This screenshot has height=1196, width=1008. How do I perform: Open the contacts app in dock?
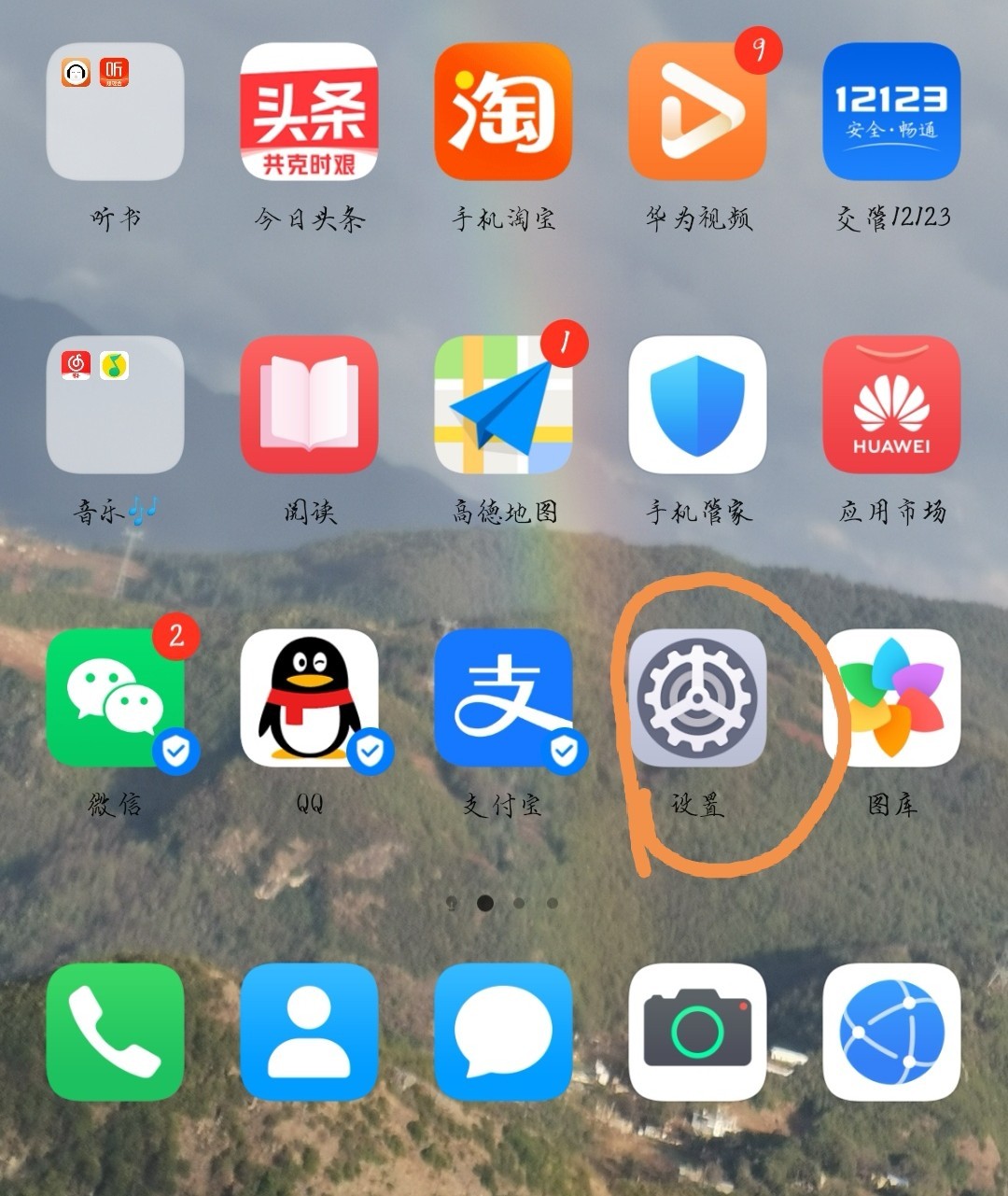click(x=309, y=1032)
